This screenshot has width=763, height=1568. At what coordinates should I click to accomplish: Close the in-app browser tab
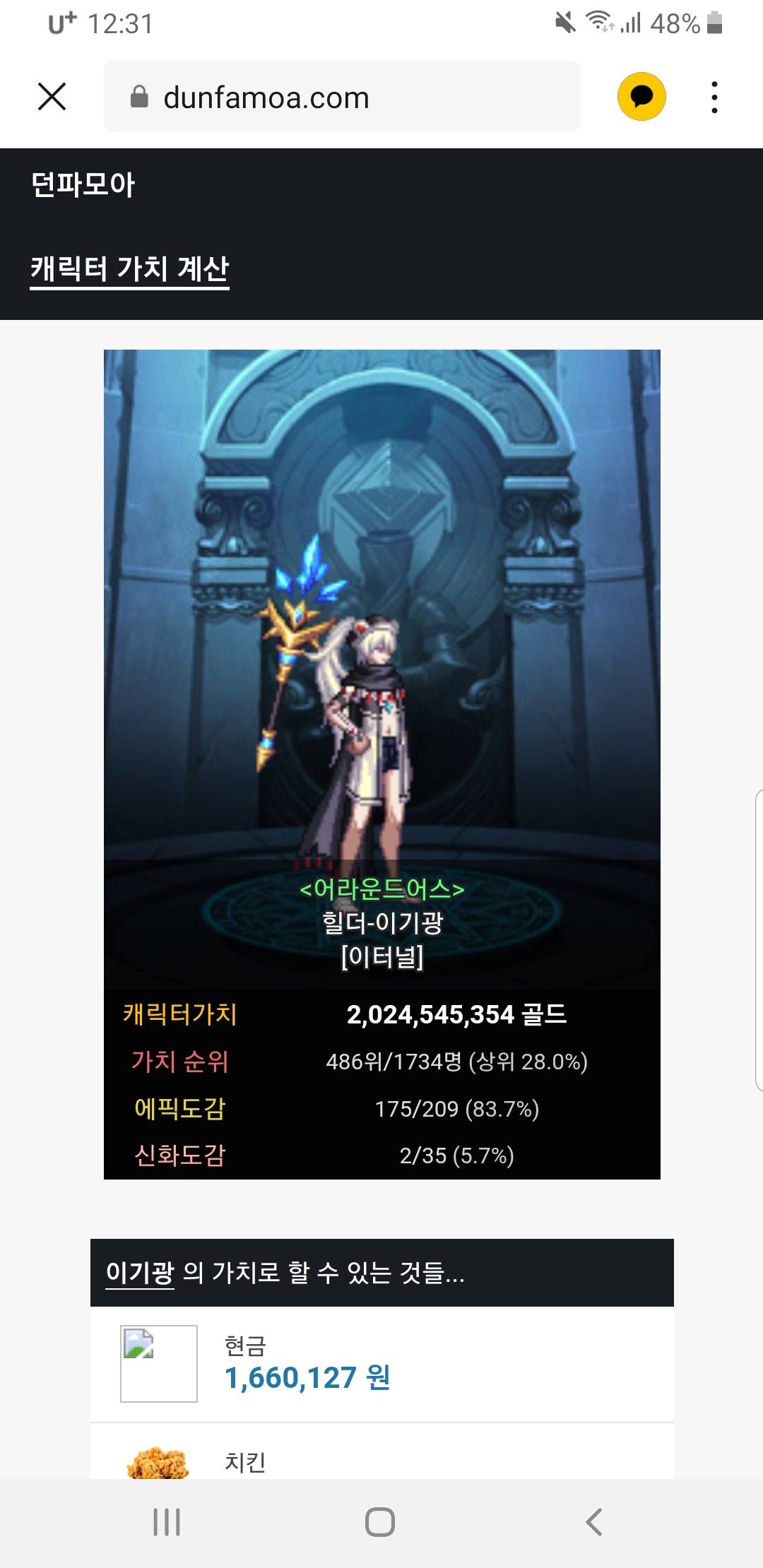(x=52, y=97)
